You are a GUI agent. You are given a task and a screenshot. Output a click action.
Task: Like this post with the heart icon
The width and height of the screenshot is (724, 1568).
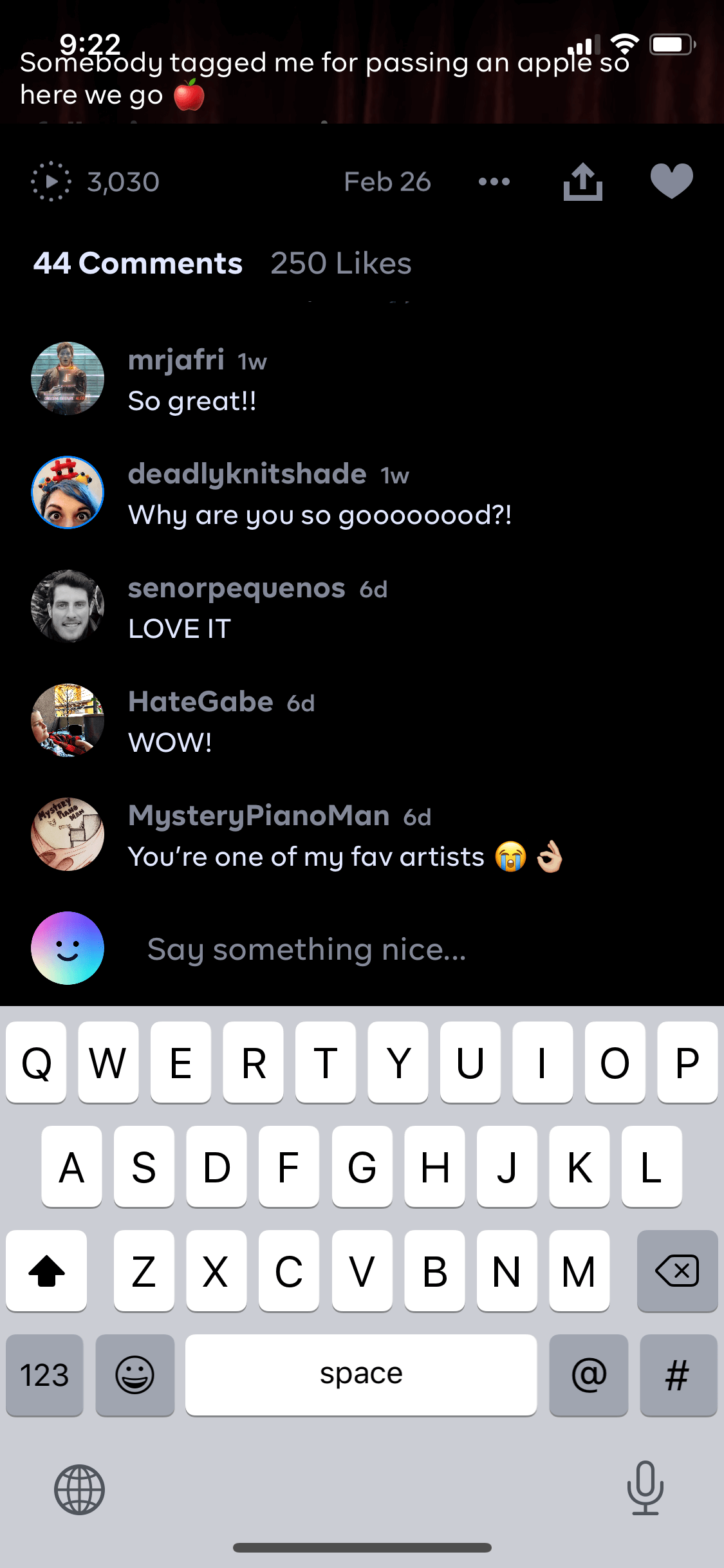click(671, 182)
